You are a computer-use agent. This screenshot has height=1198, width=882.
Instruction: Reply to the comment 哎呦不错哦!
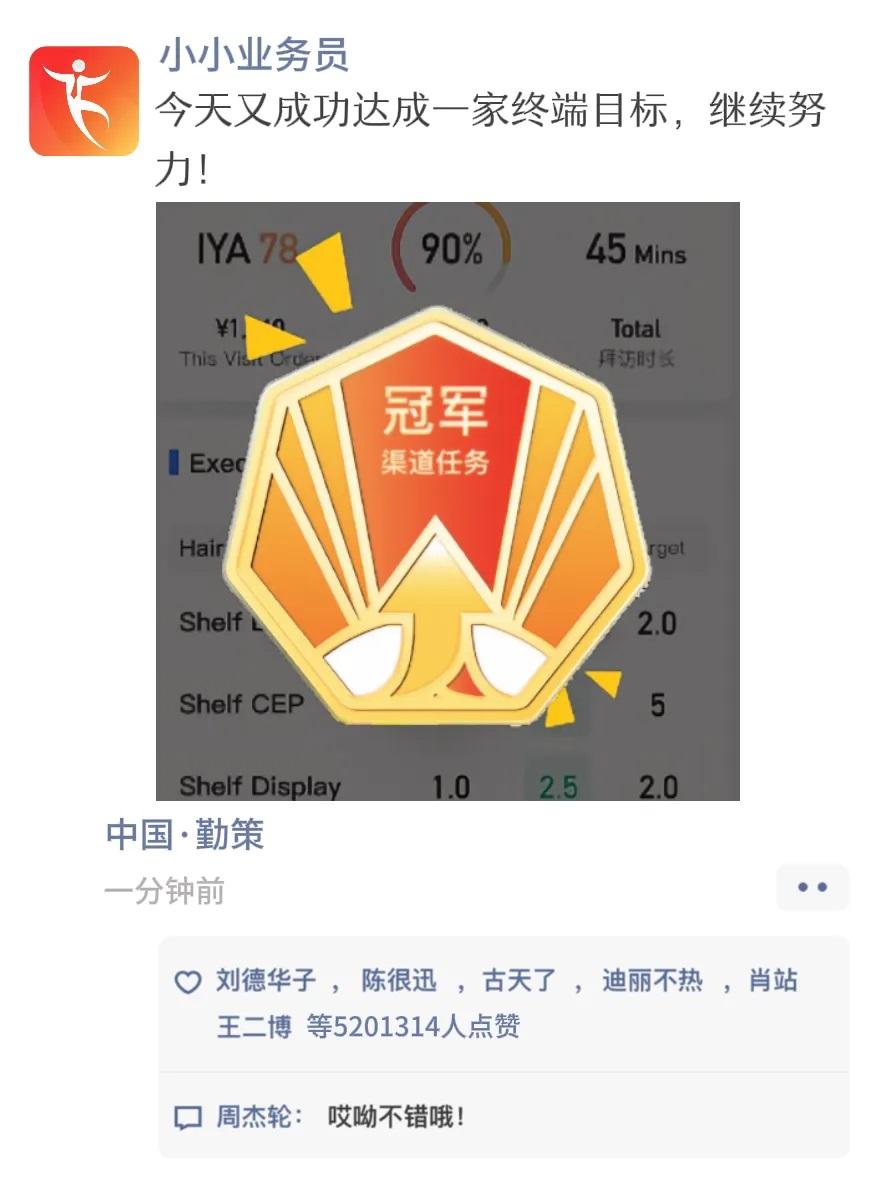pos(397,1116)
